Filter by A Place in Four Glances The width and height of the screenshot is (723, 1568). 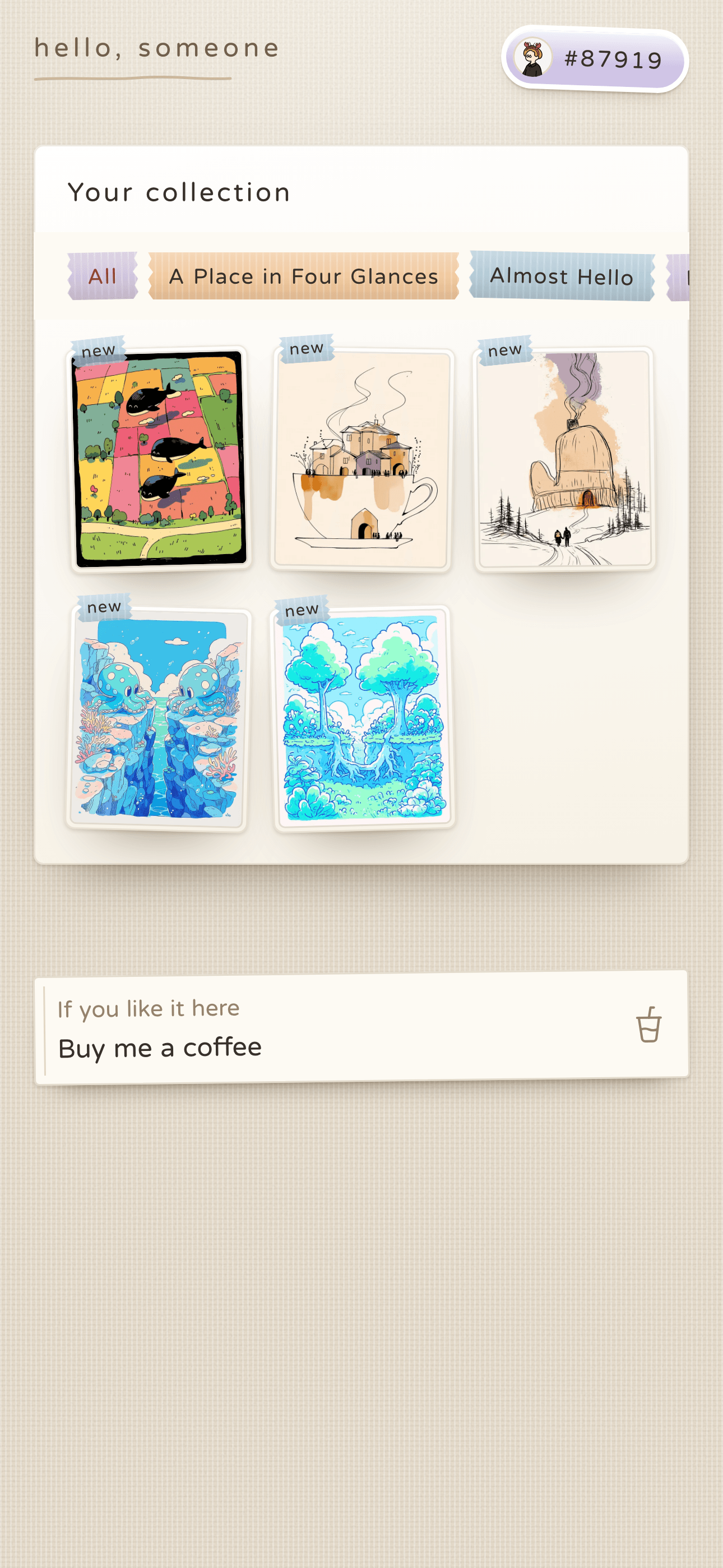coord(304,276)
